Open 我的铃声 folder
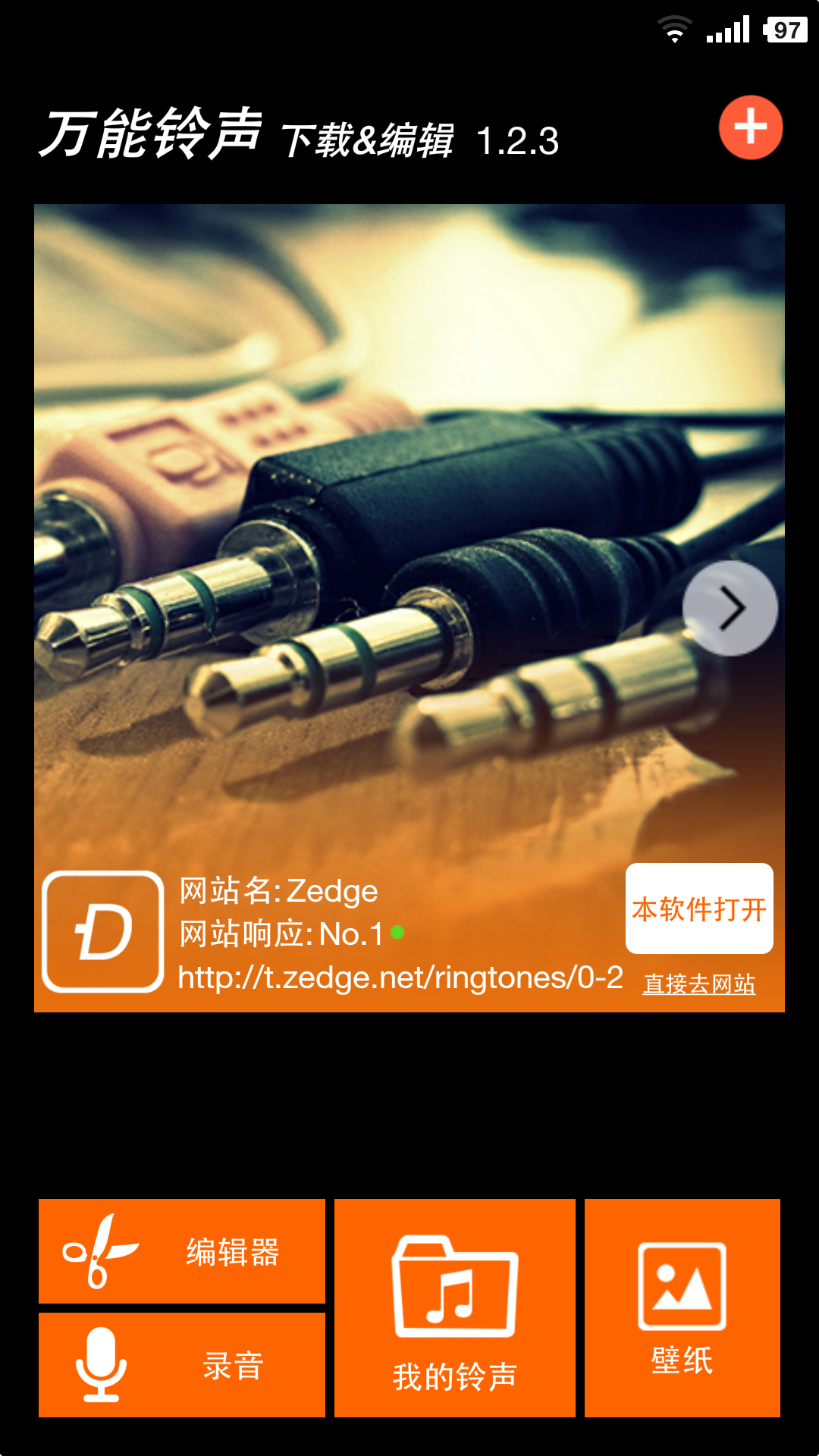The height and width of the screenshot is (1456, 819). [x=455, y=1308]
